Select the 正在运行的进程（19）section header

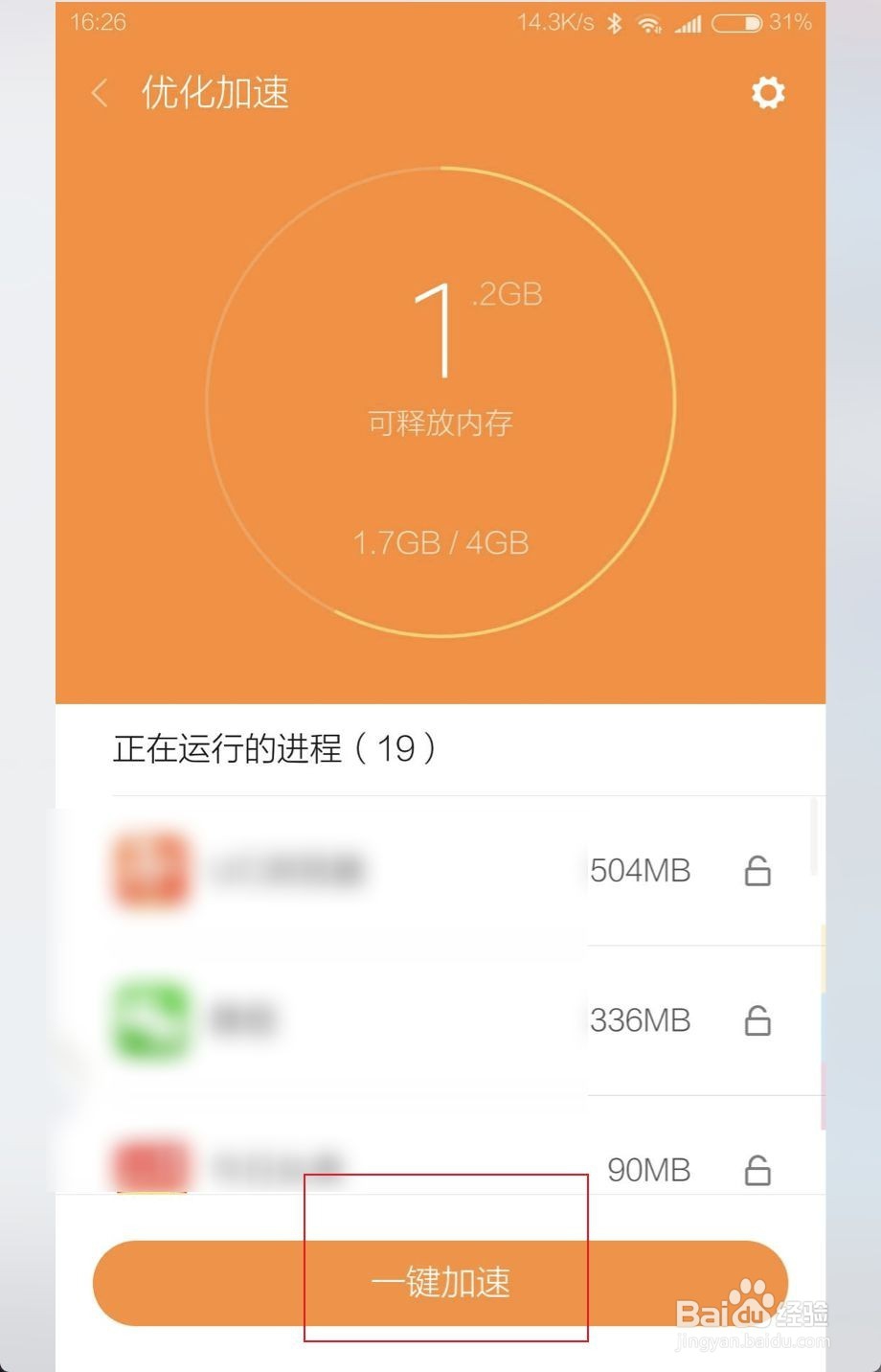coord(275,750)
